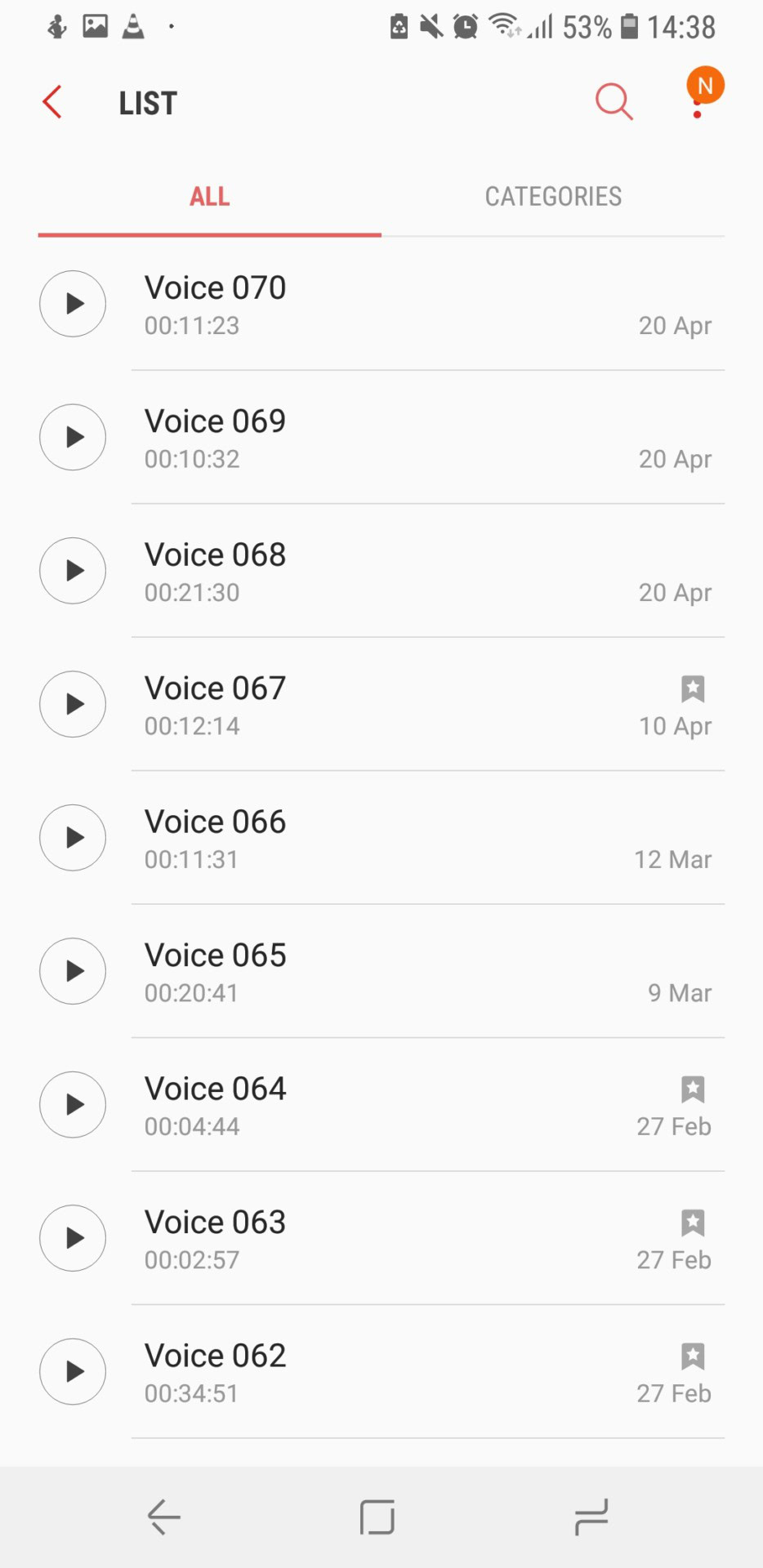This screenshot has height=1568, width=763.
Task: Go back from the recordings list
Action: (x=53, y=103)
